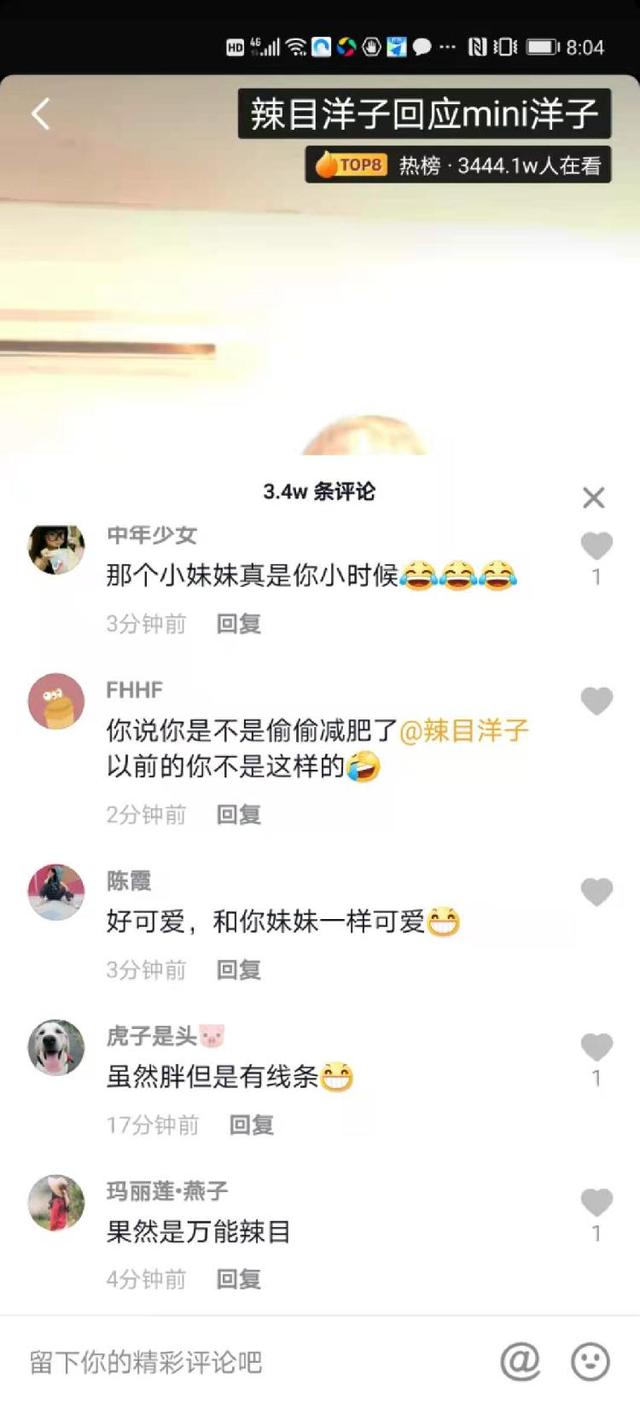The image size is (640, 1408).
Task: Open the emoji picker
Action: (590, 1361)
